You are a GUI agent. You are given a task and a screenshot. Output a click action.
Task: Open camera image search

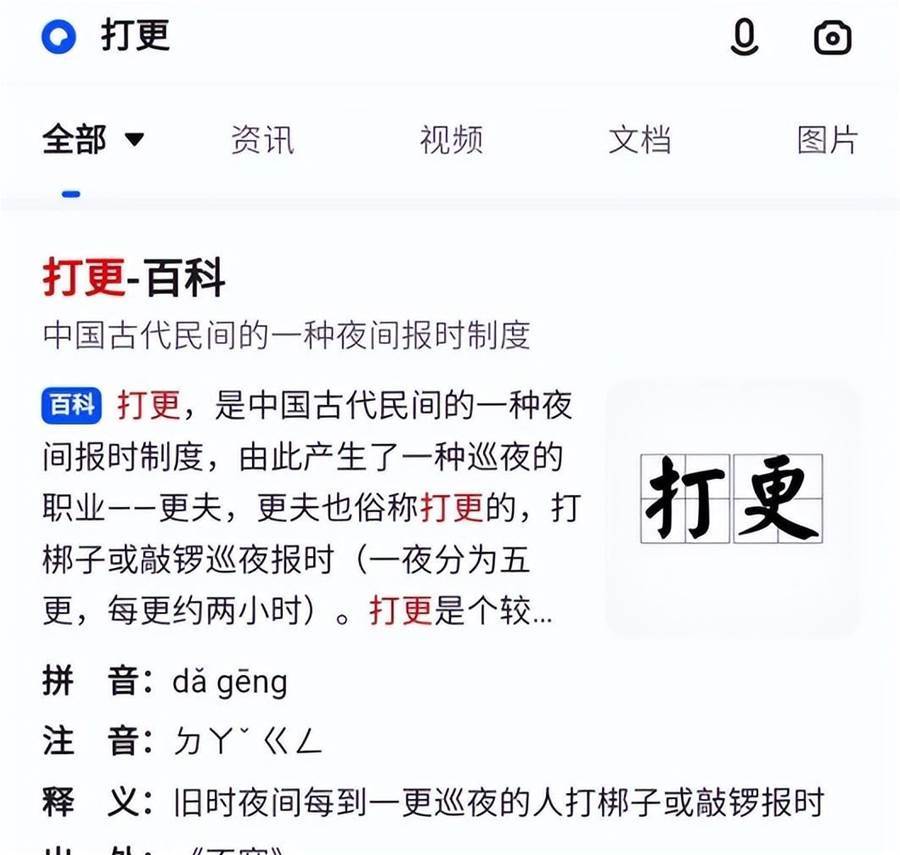click(x=832, y=37)
